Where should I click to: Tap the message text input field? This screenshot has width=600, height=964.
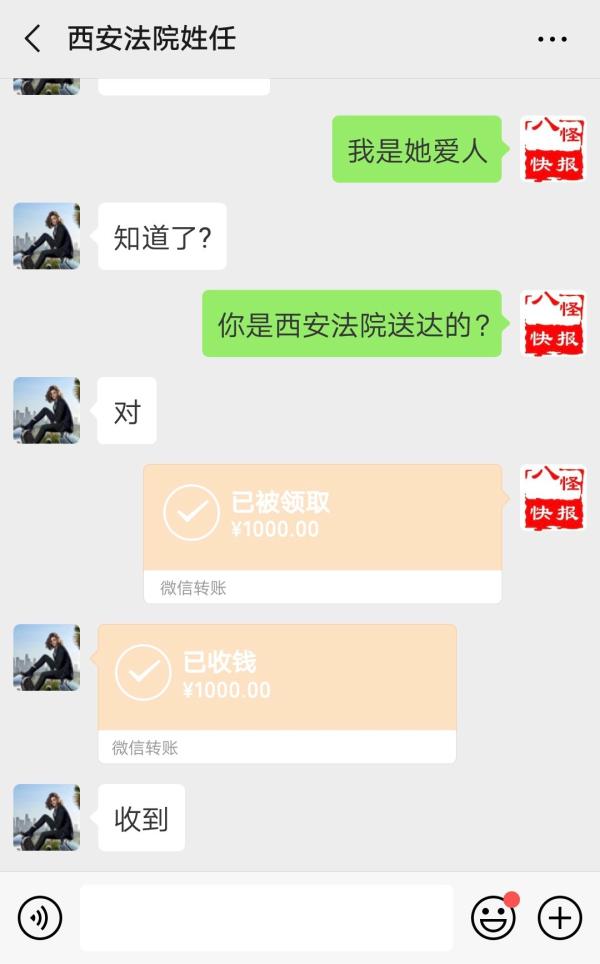pyautogui.click(x=266, y=917)
